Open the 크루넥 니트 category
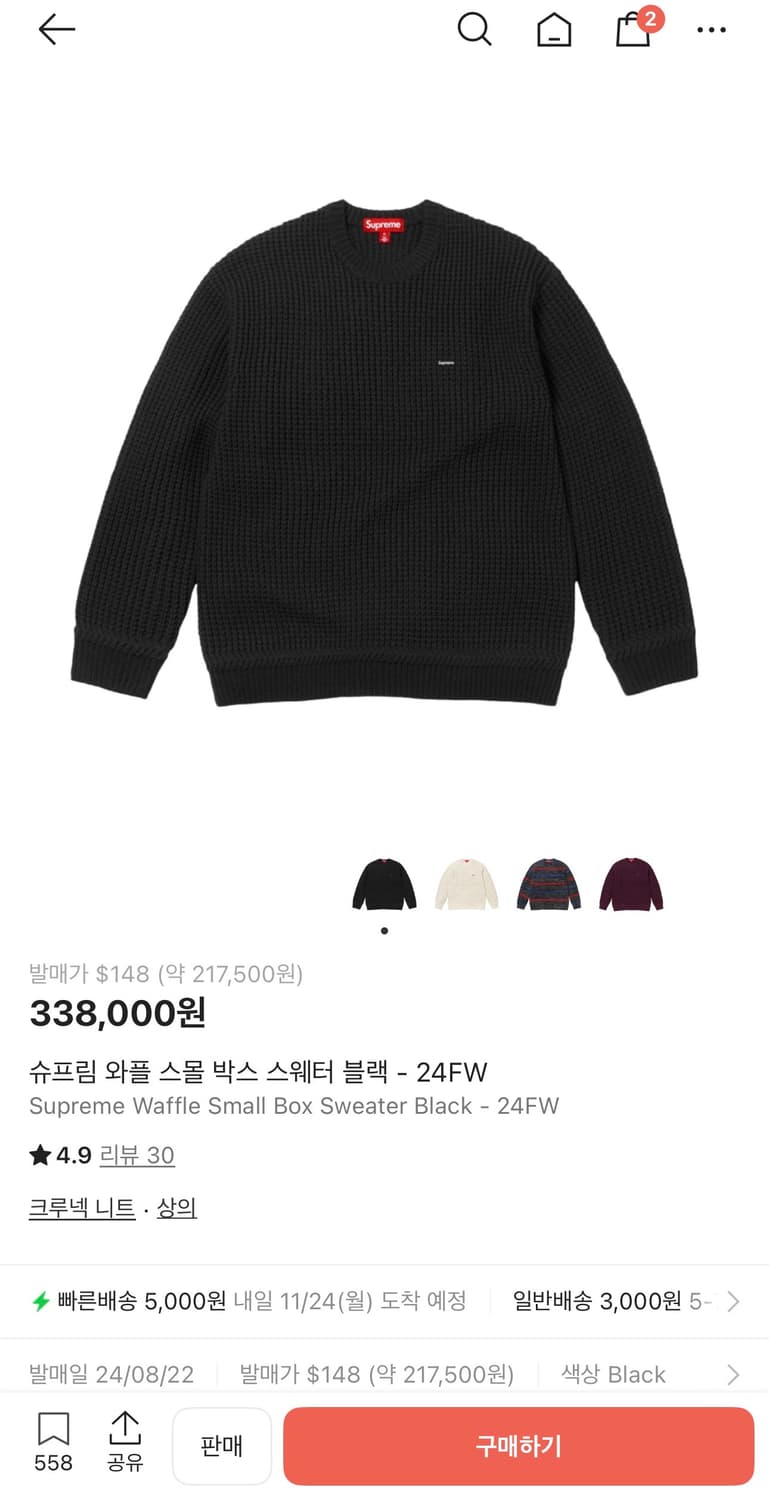The width and height of the screenshot is (769, 1500). point(81,1207)
